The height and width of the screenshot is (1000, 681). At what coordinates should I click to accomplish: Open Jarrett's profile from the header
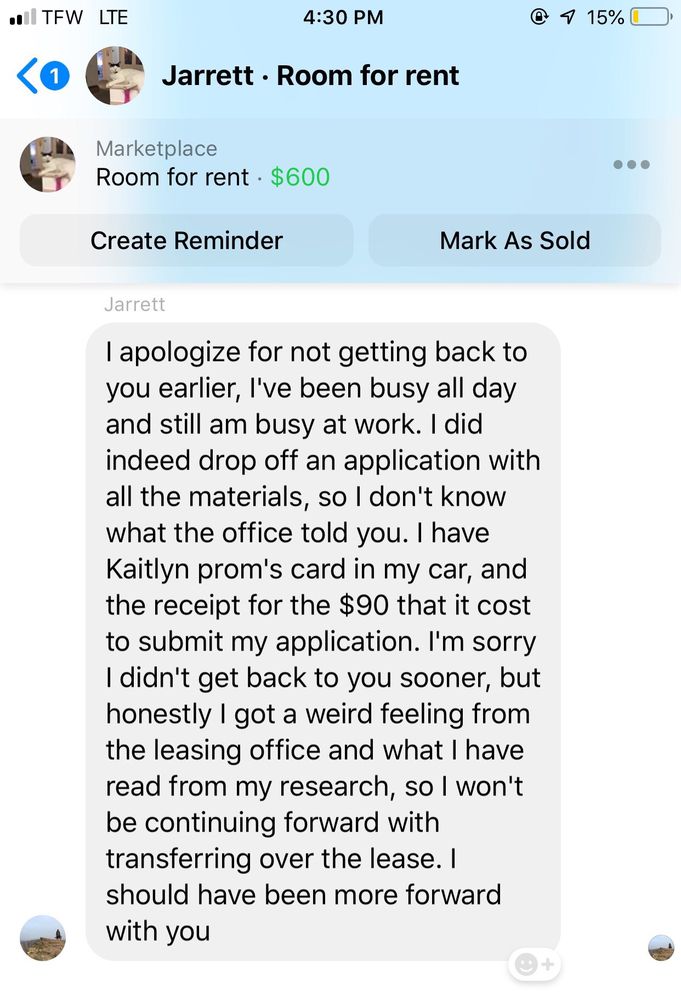tap(114, 76)
